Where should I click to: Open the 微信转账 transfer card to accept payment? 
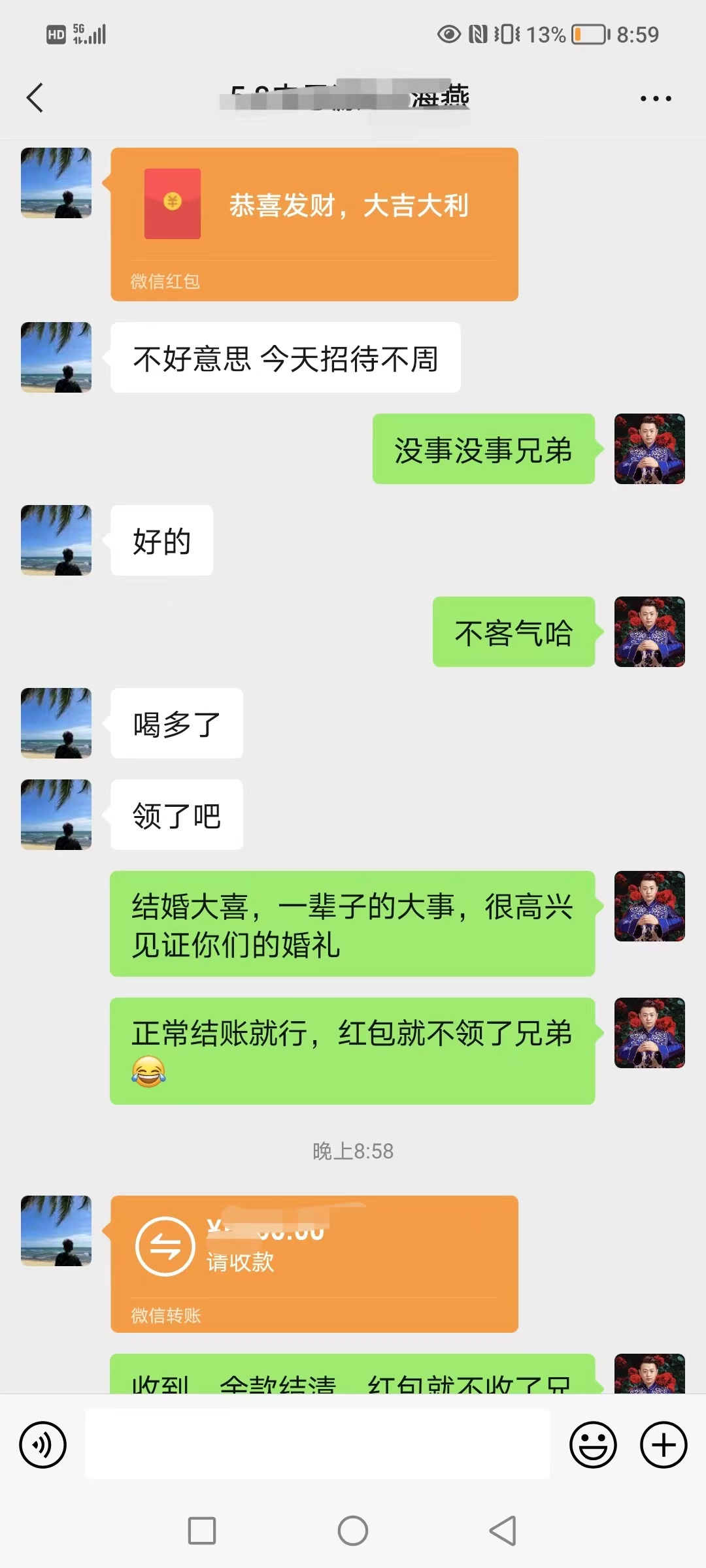[x=314, y=1264]
